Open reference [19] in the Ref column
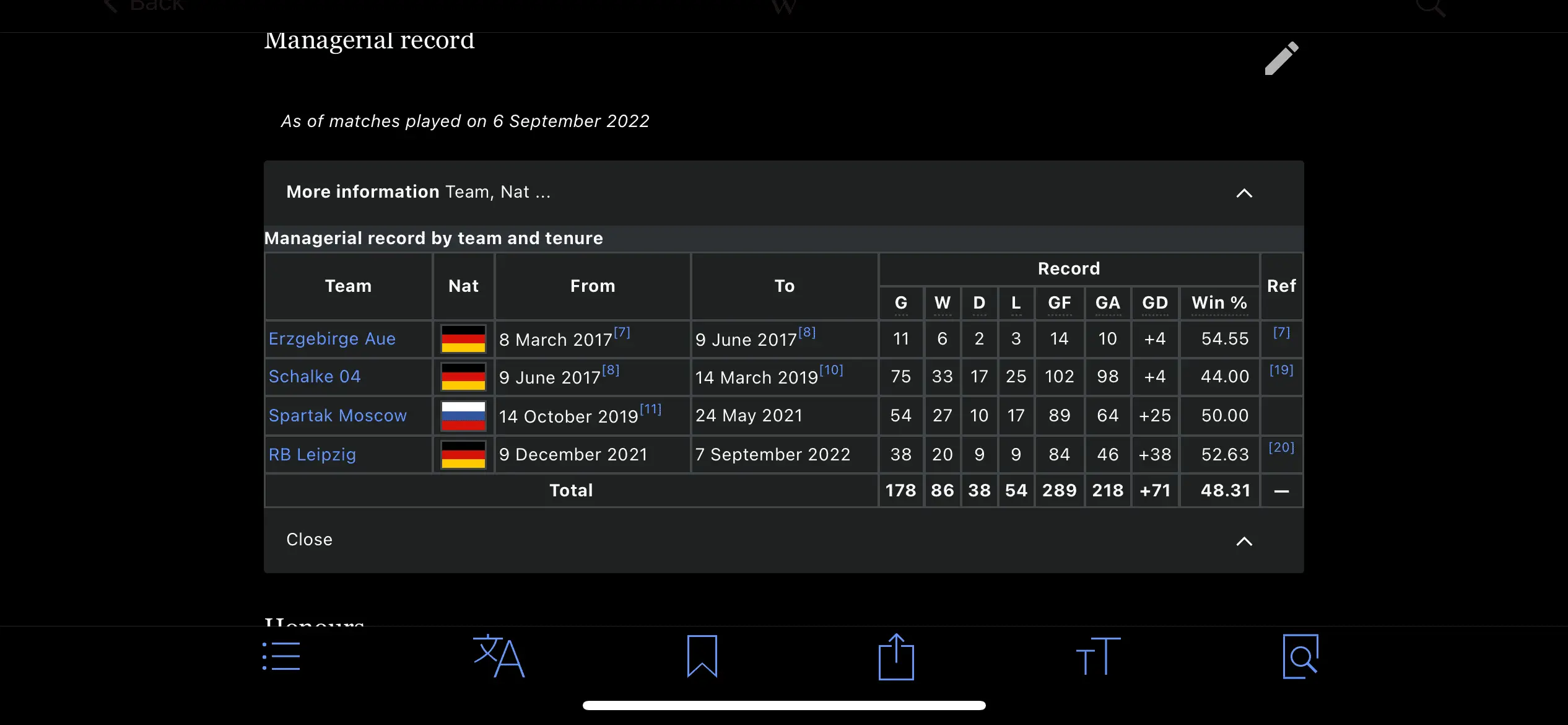Image resolution: width=1568 pixels, height=725 pixels. click(x=1281, y=370)
